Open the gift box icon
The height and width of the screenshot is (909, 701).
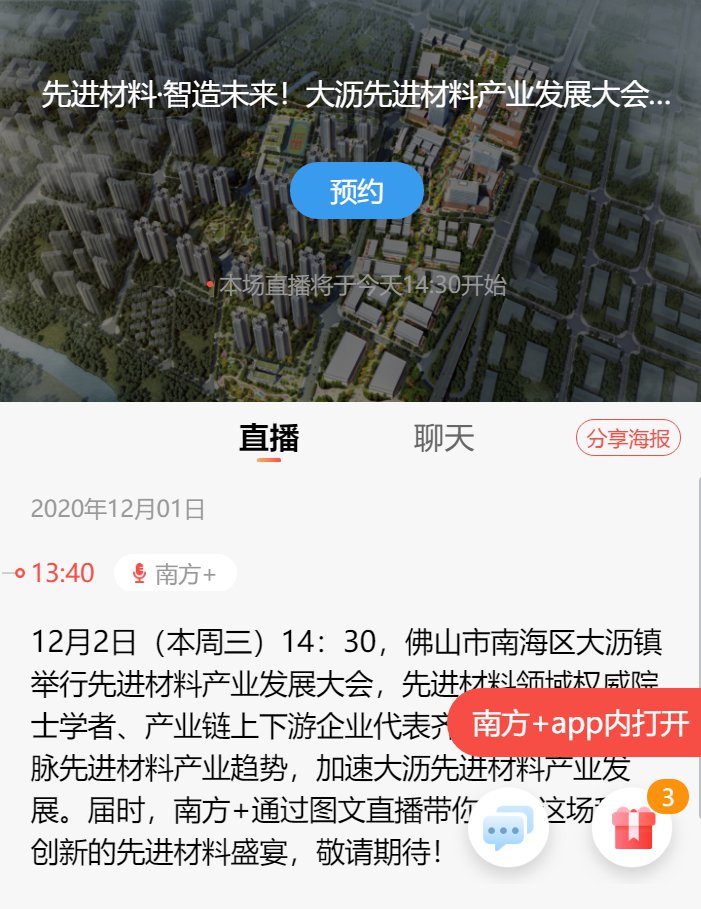[x=632, y=826]
